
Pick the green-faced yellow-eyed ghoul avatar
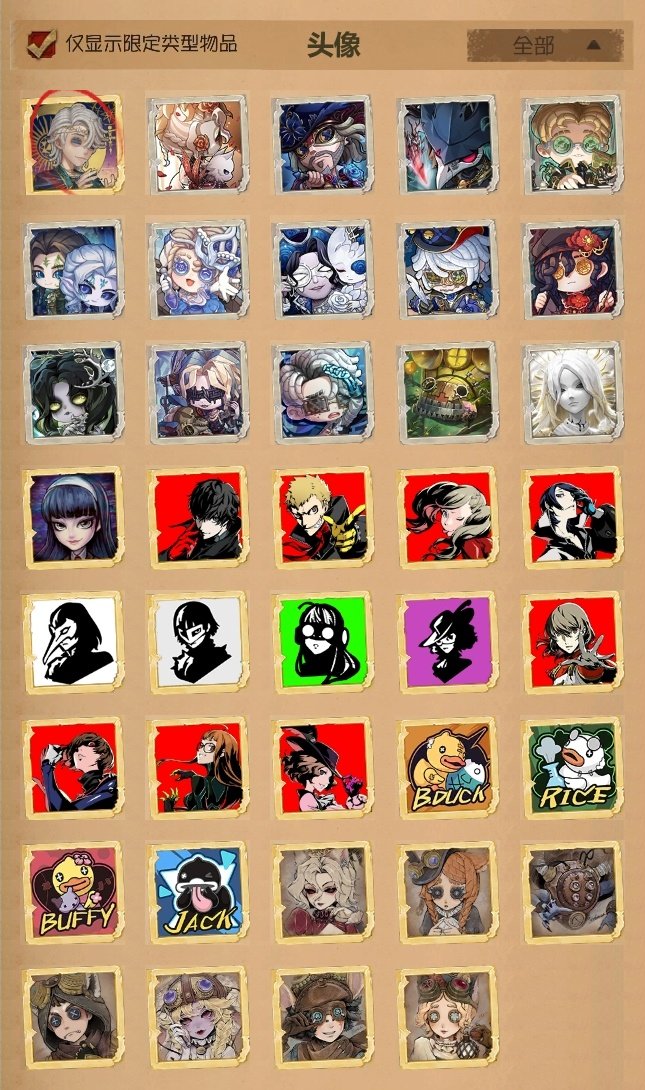tap(73, 393)
